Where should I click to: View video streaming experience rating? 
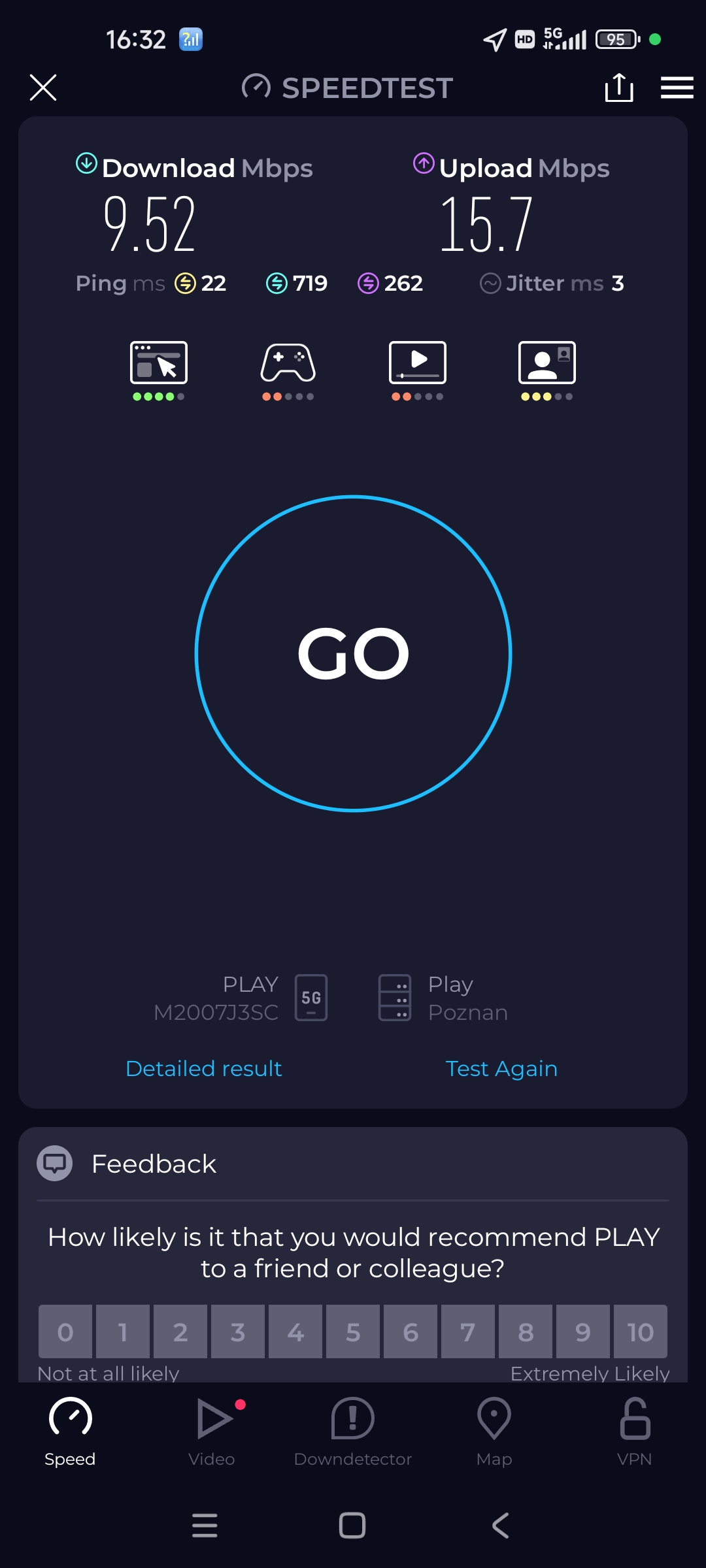(x=418, y=369)
